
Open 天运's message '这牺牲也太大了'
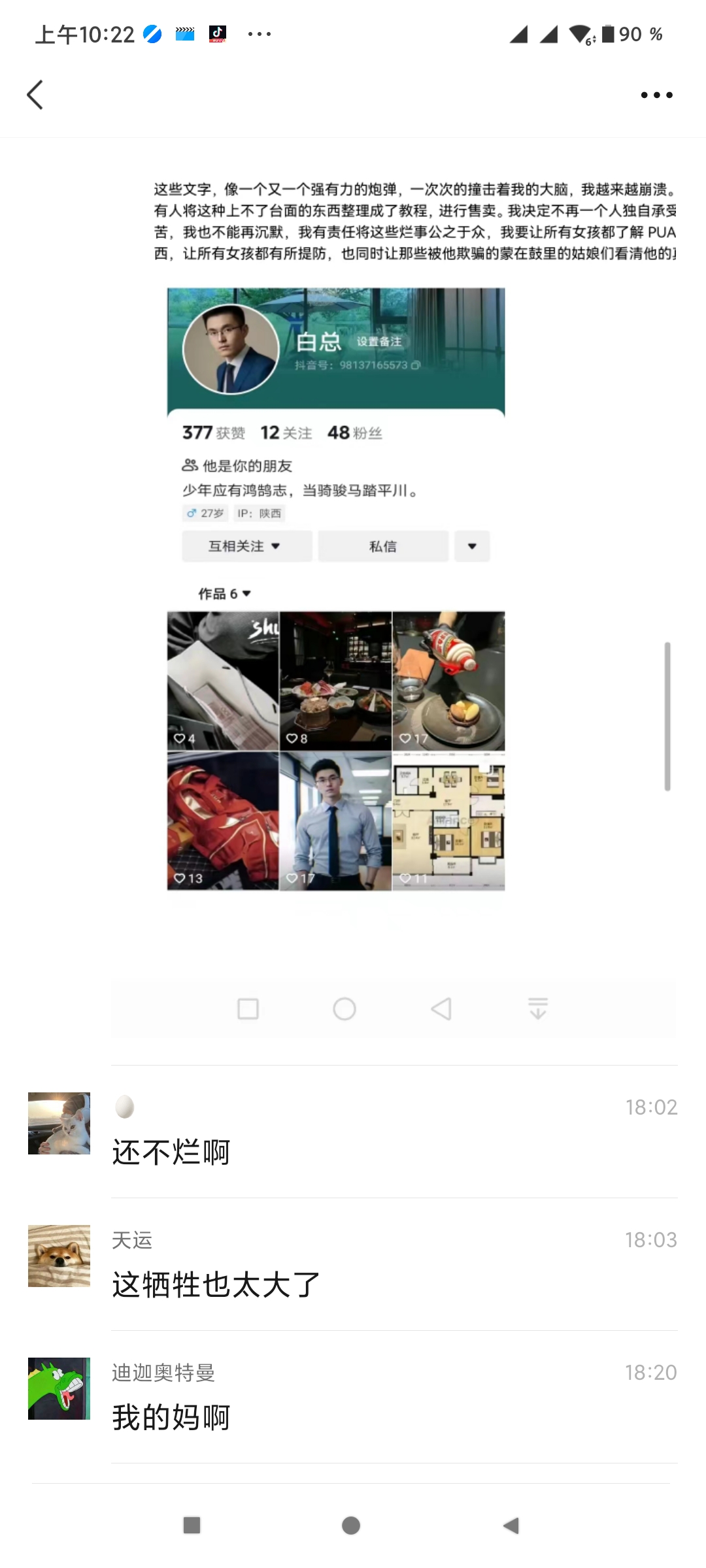(x=216, y=1284)
